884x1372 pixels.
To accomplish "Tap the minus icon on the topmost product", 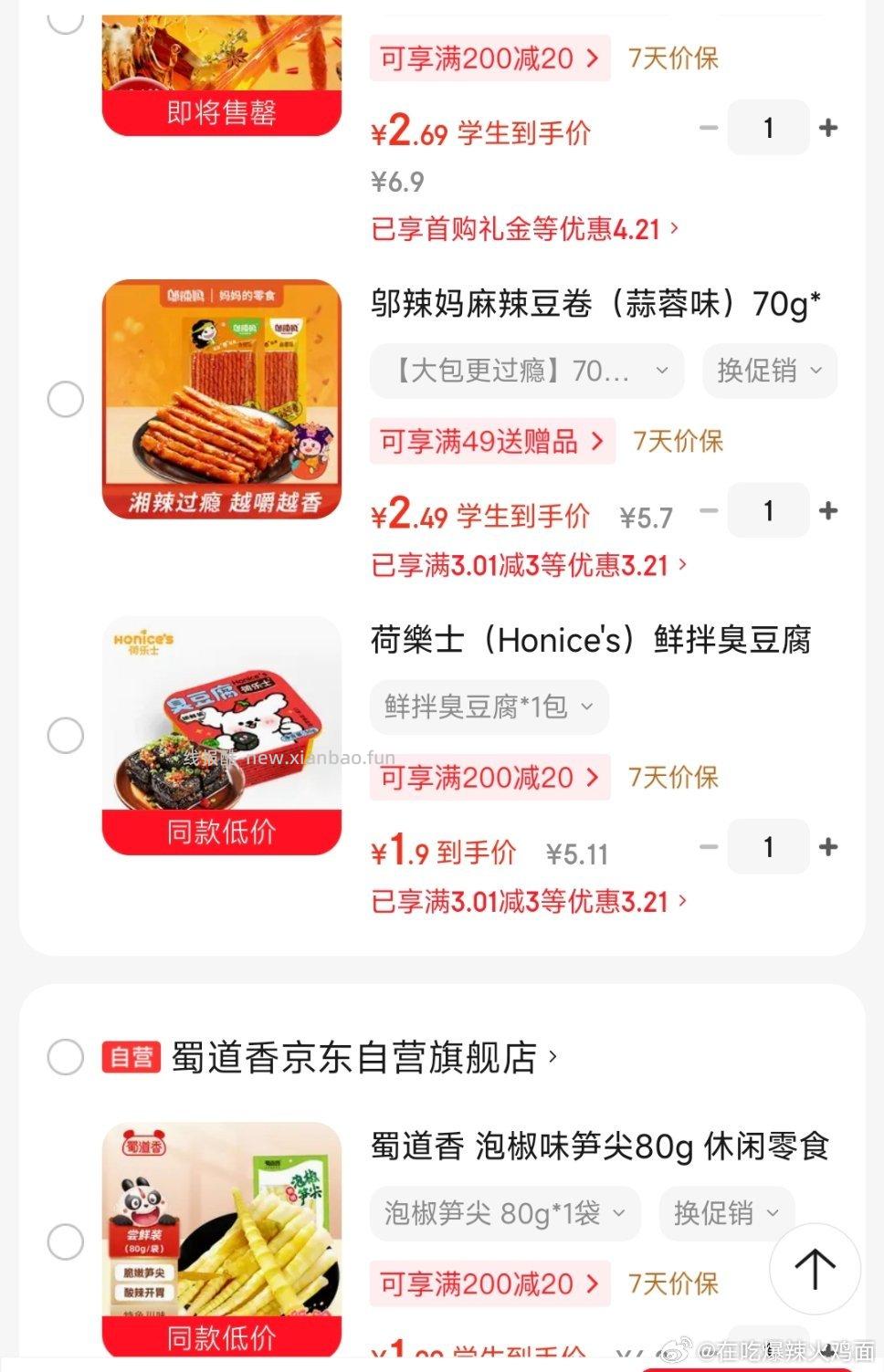I will click(709, 128).
